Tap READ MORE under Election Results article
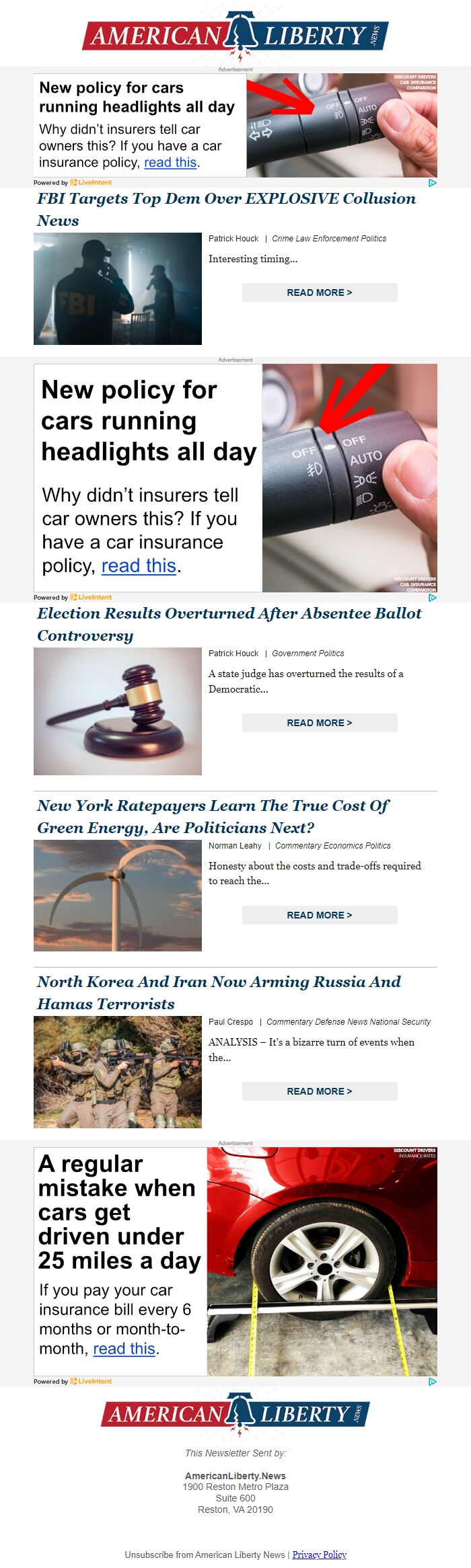 click(319, 723)
